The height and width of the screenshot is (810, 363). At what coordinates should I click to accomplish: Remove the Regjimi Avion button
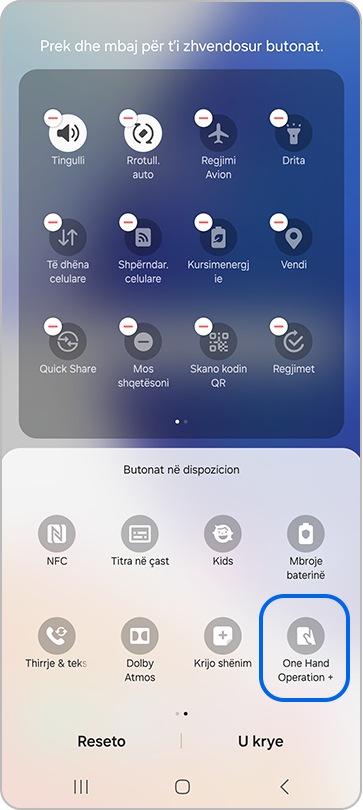[203, 118]
